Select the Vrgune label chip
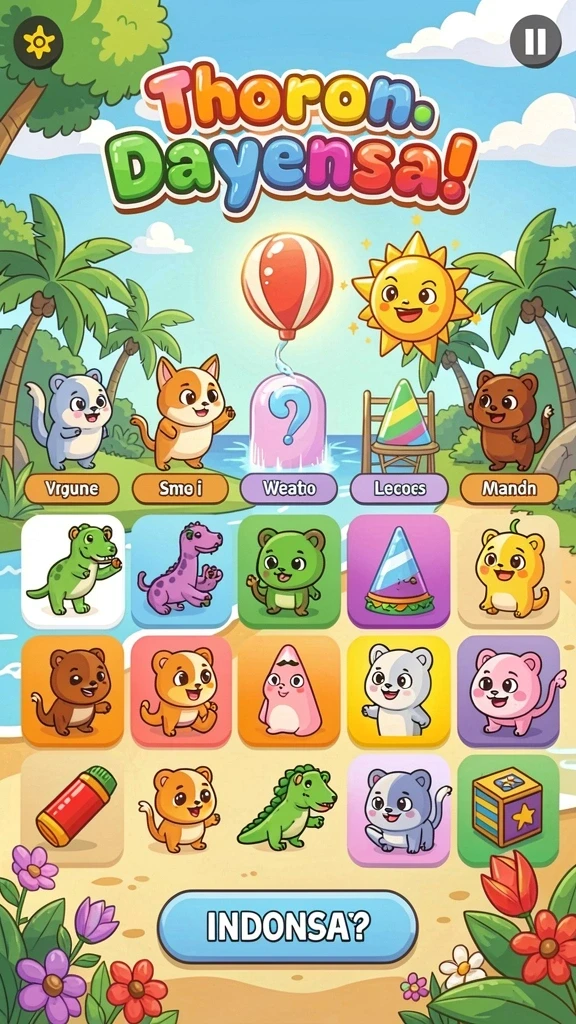576x1024 pixels. 71,488
